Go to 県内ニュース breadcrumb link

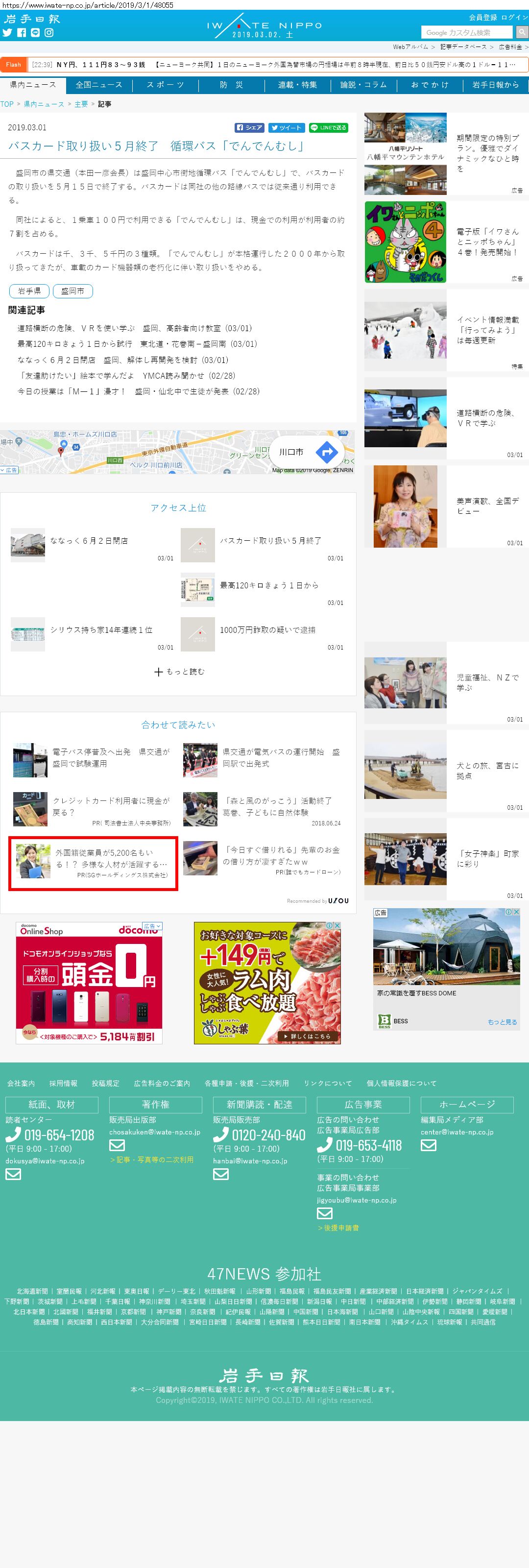44,104
